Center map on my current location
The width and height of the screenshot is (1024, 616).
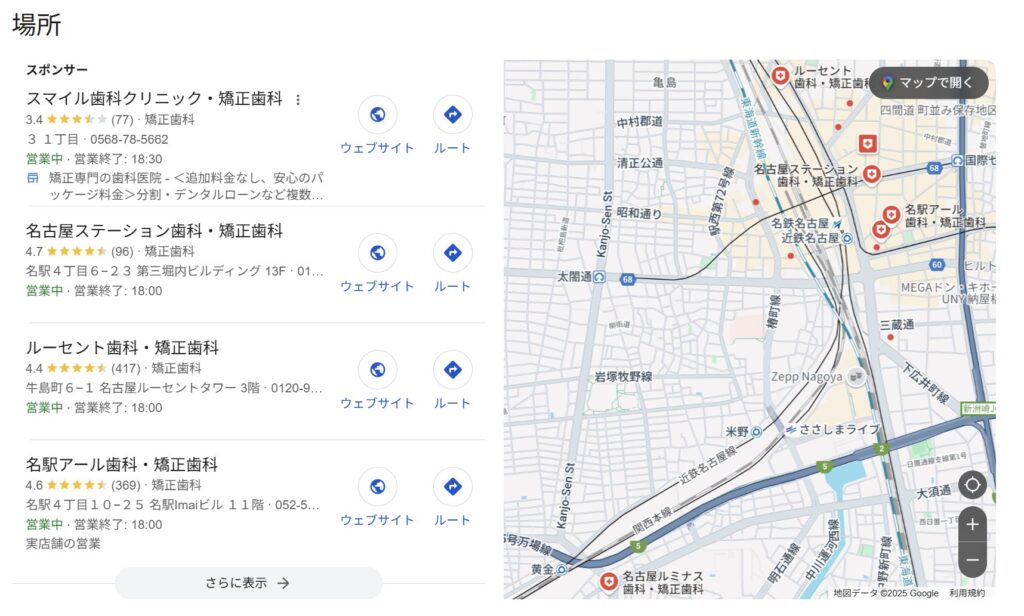click(x=972, y=485)
